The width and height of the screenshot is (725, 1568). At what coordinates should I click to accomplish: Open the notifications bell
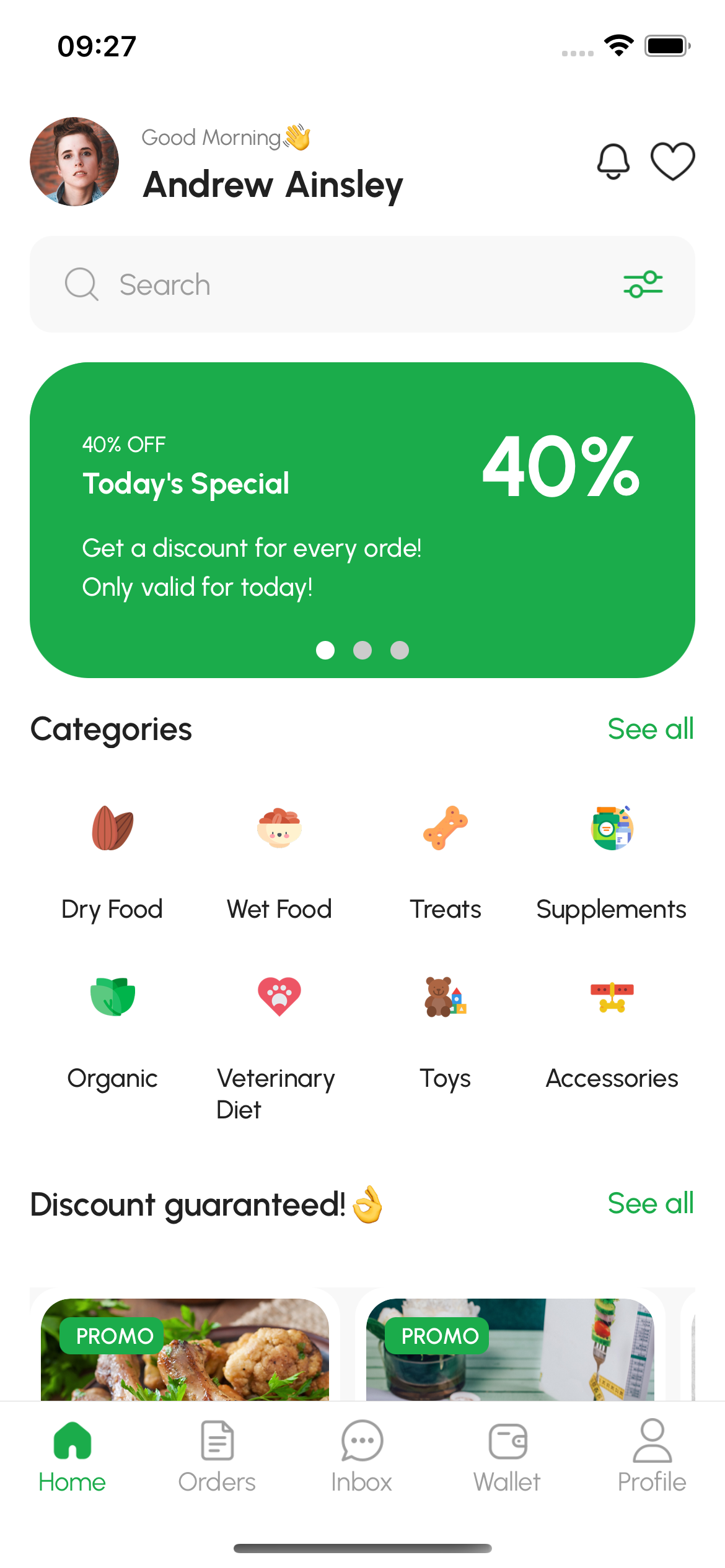613,162
